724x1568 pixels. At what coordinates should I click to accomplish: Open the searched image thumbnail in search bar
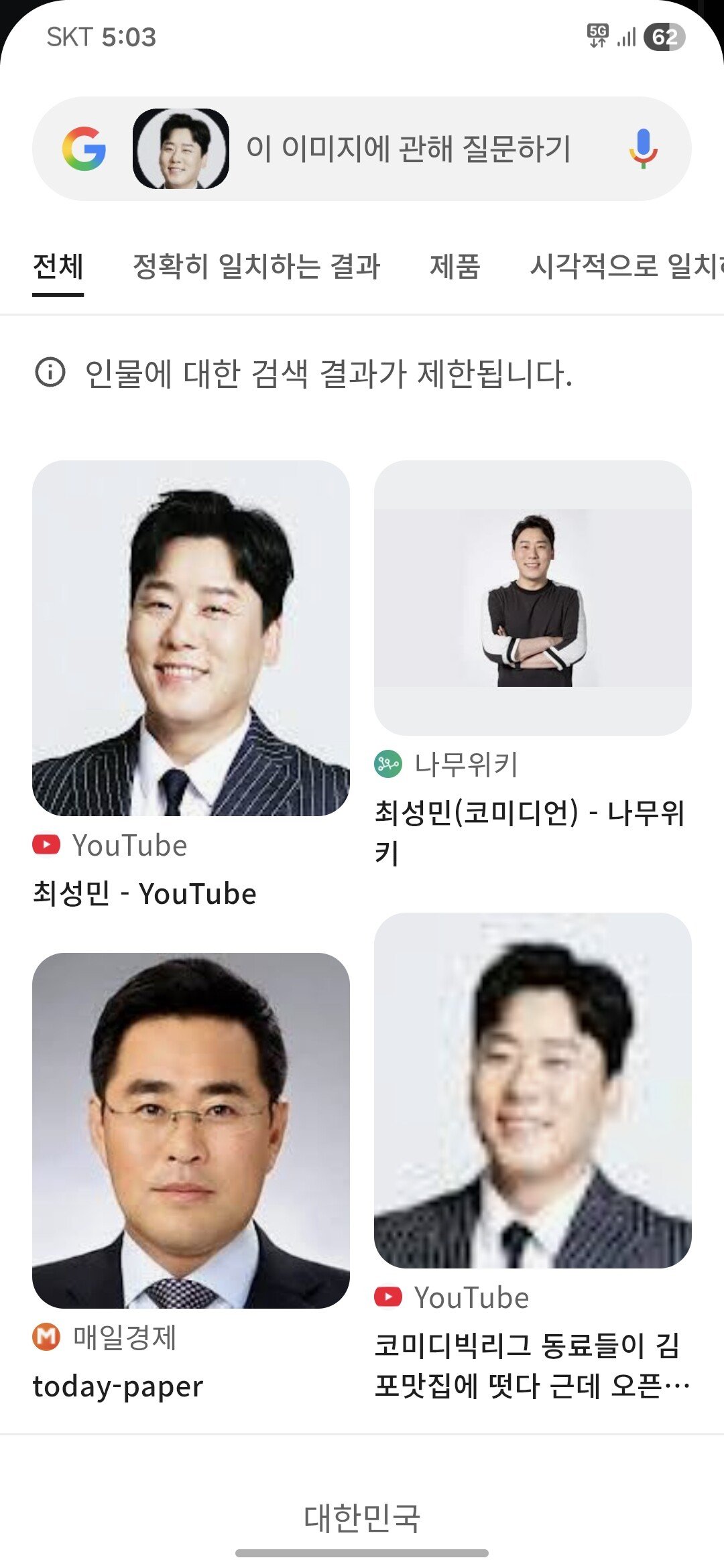click(x=181, y=149)
